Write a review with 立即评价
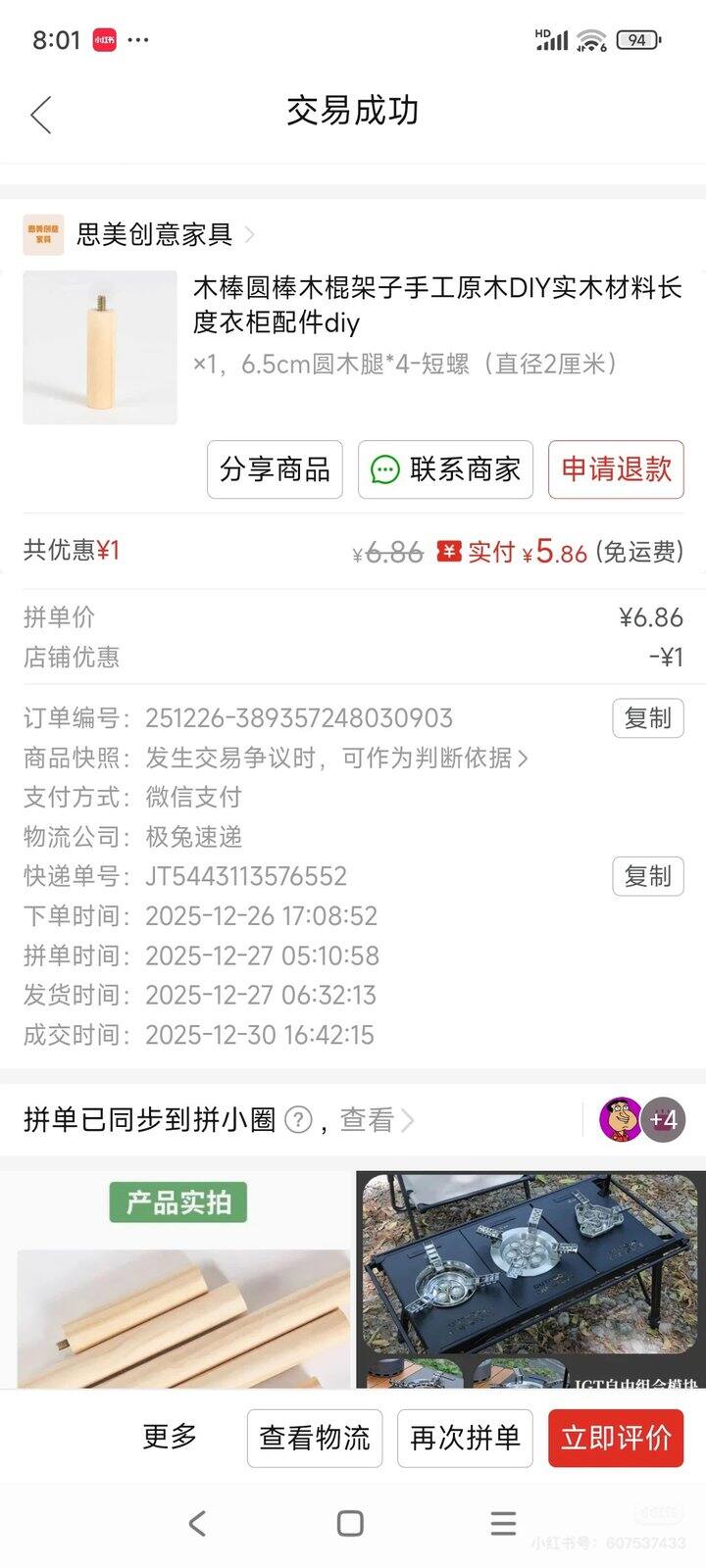 click(616, 1438)
